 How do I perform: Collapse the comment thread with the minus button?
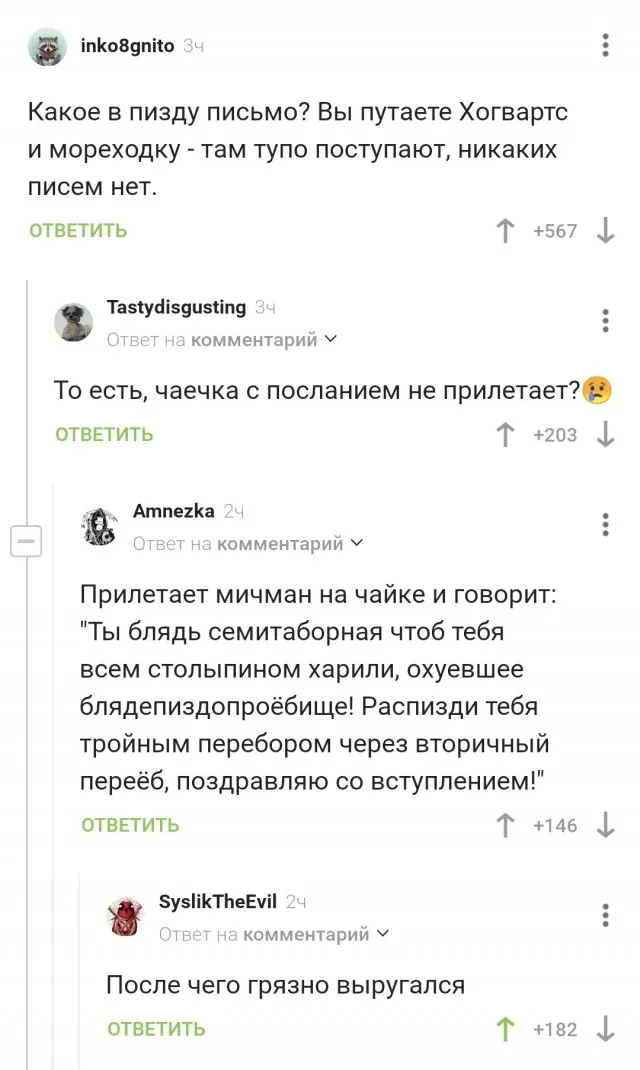pyautogui.click(x=24, y=541)
